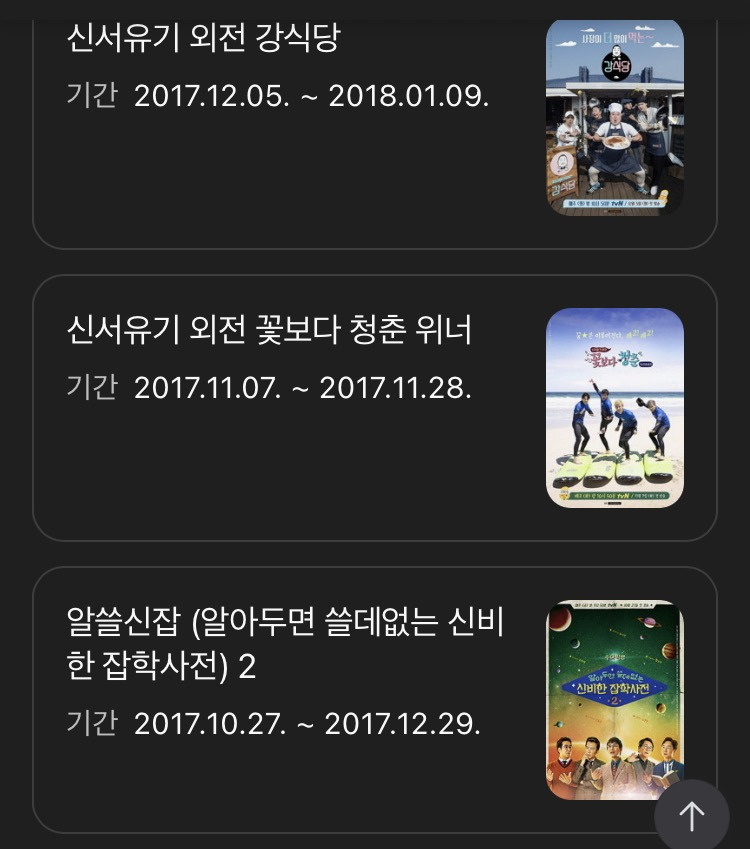Click the tvN logo on the 강식당 poster
The width and height of the screenshot is (750, 849).
(617, 202)
